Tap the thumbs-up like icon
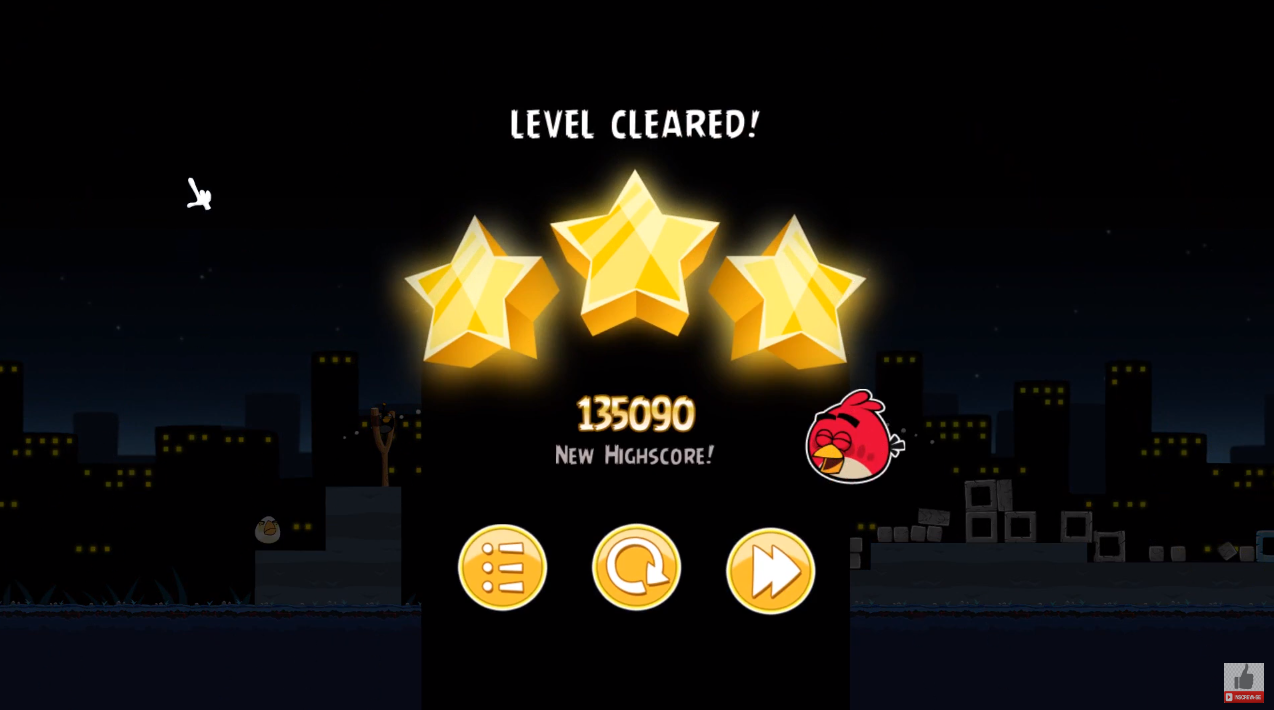 1243,678
